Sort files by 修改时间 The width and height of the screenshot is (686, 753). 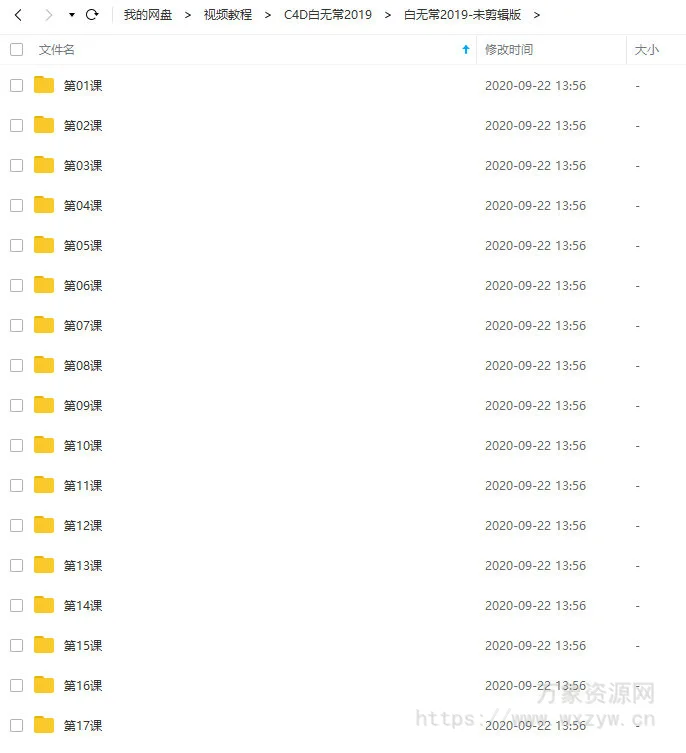coord(509,49)
